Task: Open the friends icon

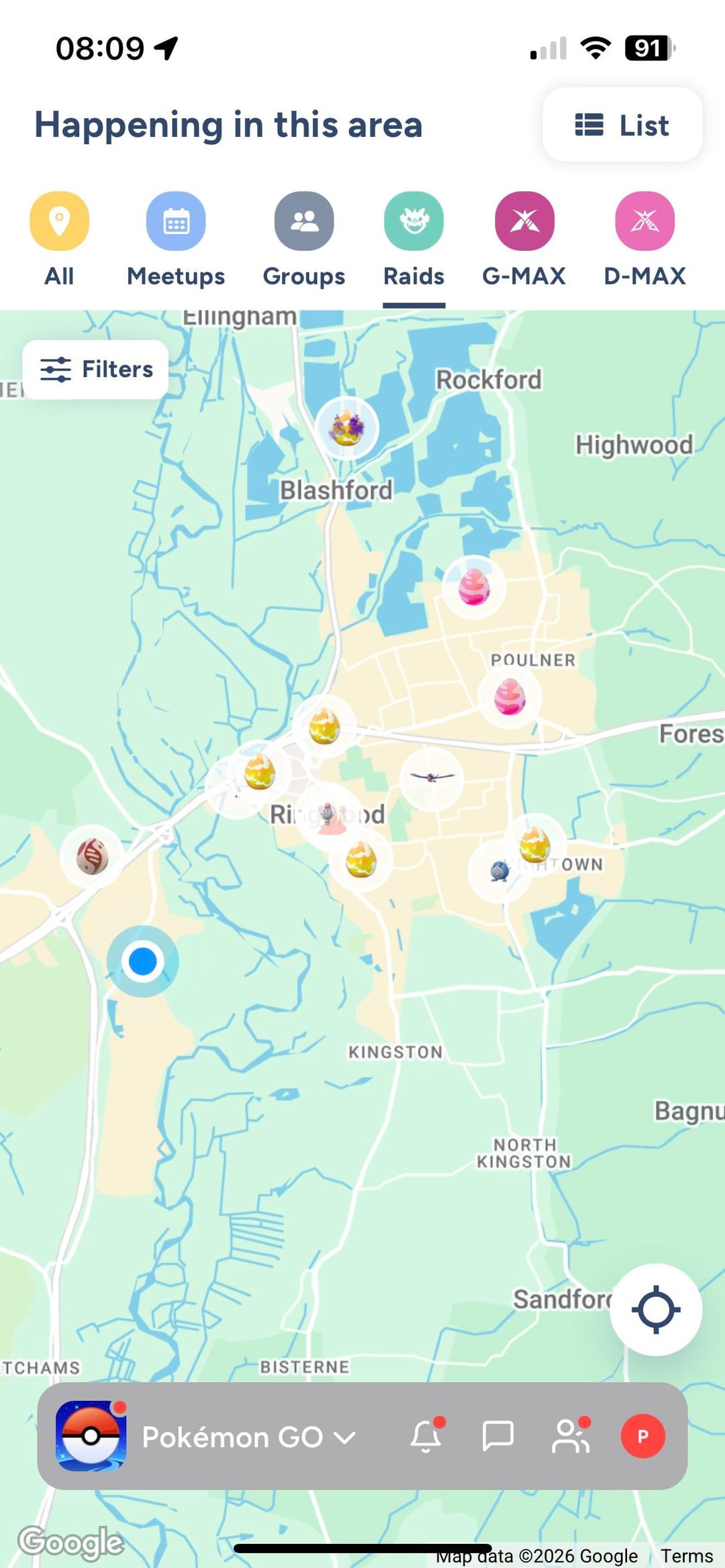Action: tap(571, 1436)
